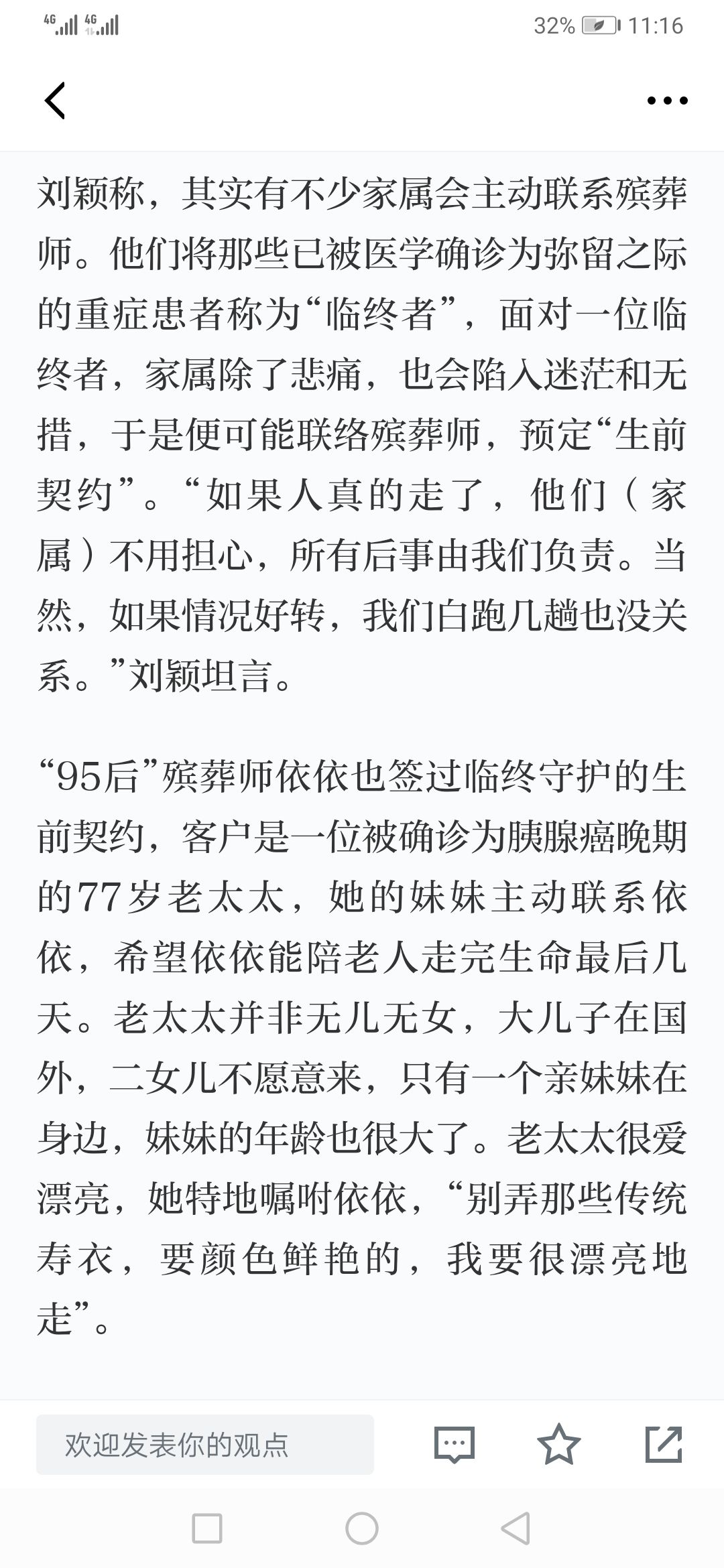This screenshot has height=1568, width=724.
Task: Share the article via the share icon
Action: [x=664, y=1444]
